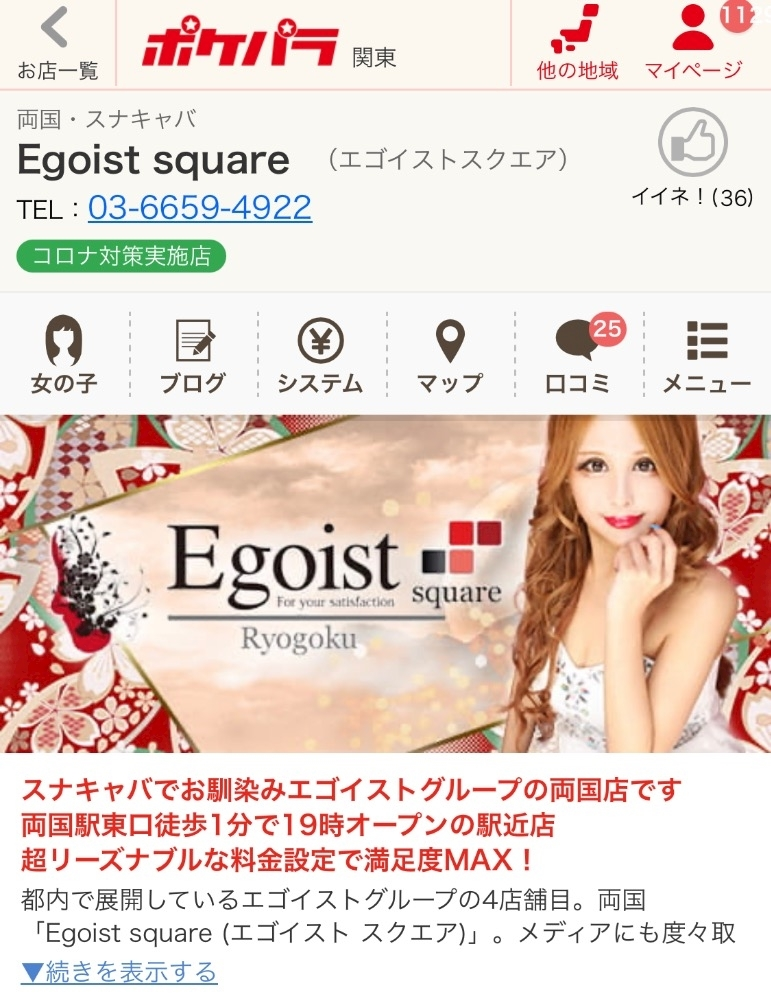Open マイページ account page
This screenshot has width=771, height=1000.
(693, 43)
